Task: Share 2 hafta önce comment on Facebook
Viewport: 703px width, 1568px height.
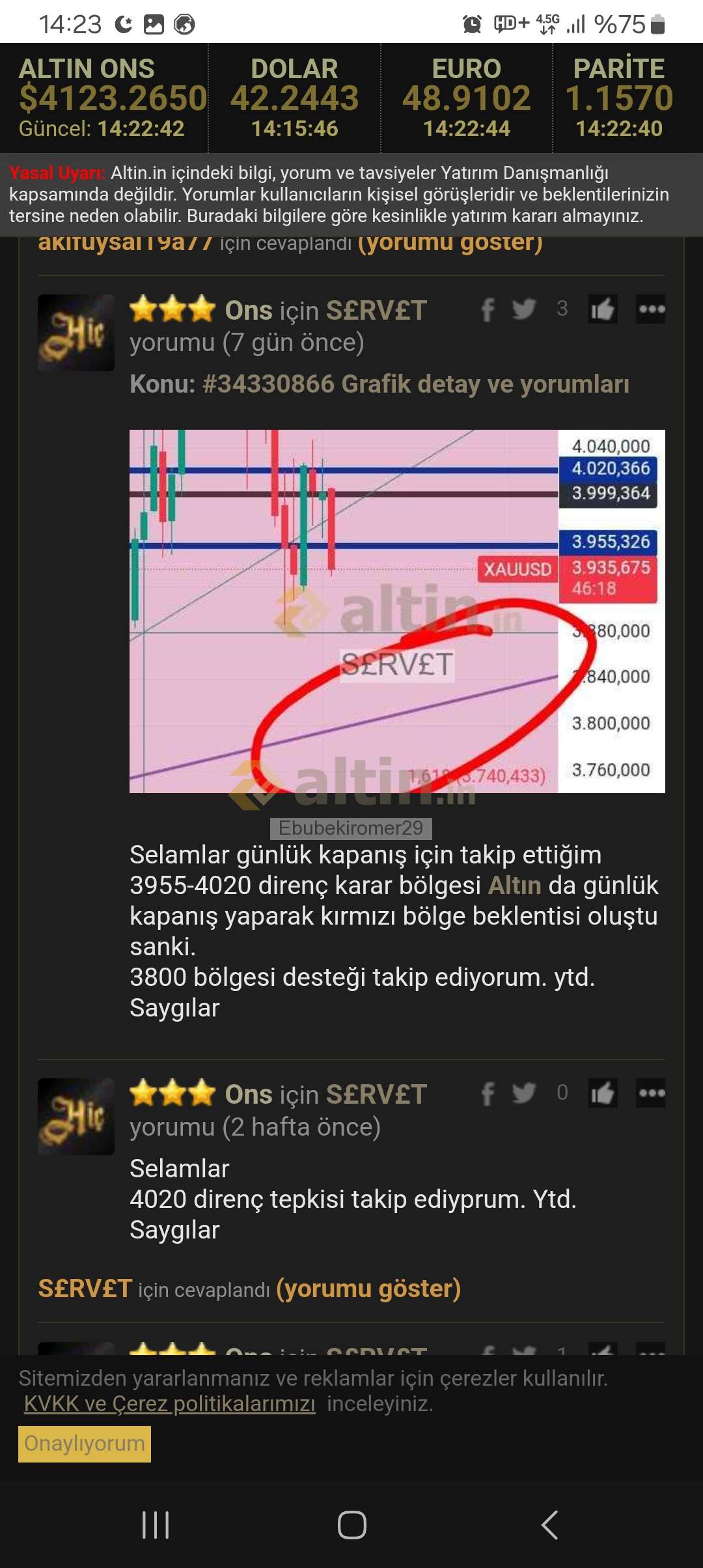Action: [x=488, y=1094]
